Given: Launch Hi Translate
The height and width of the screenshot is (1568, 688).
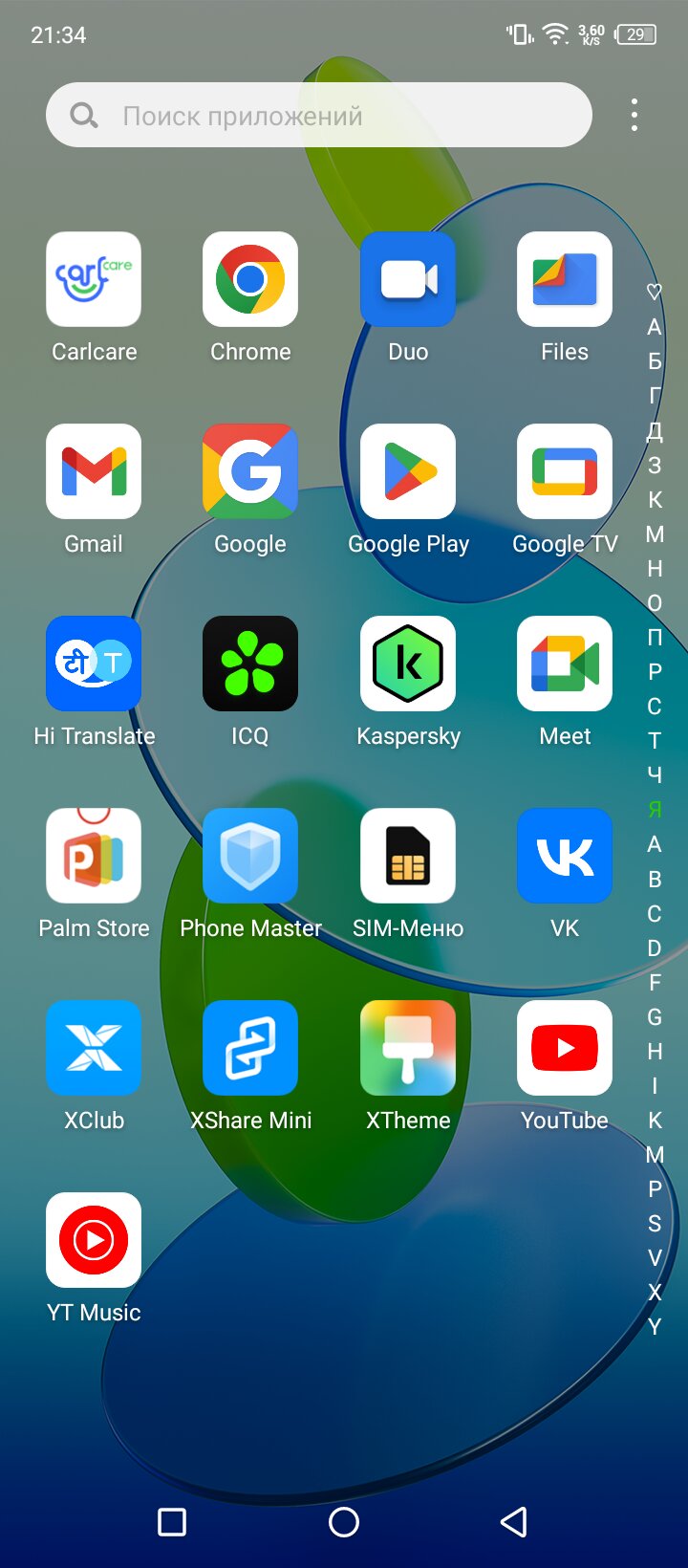Looking at the screenshot, I should (x=94, y=664).
